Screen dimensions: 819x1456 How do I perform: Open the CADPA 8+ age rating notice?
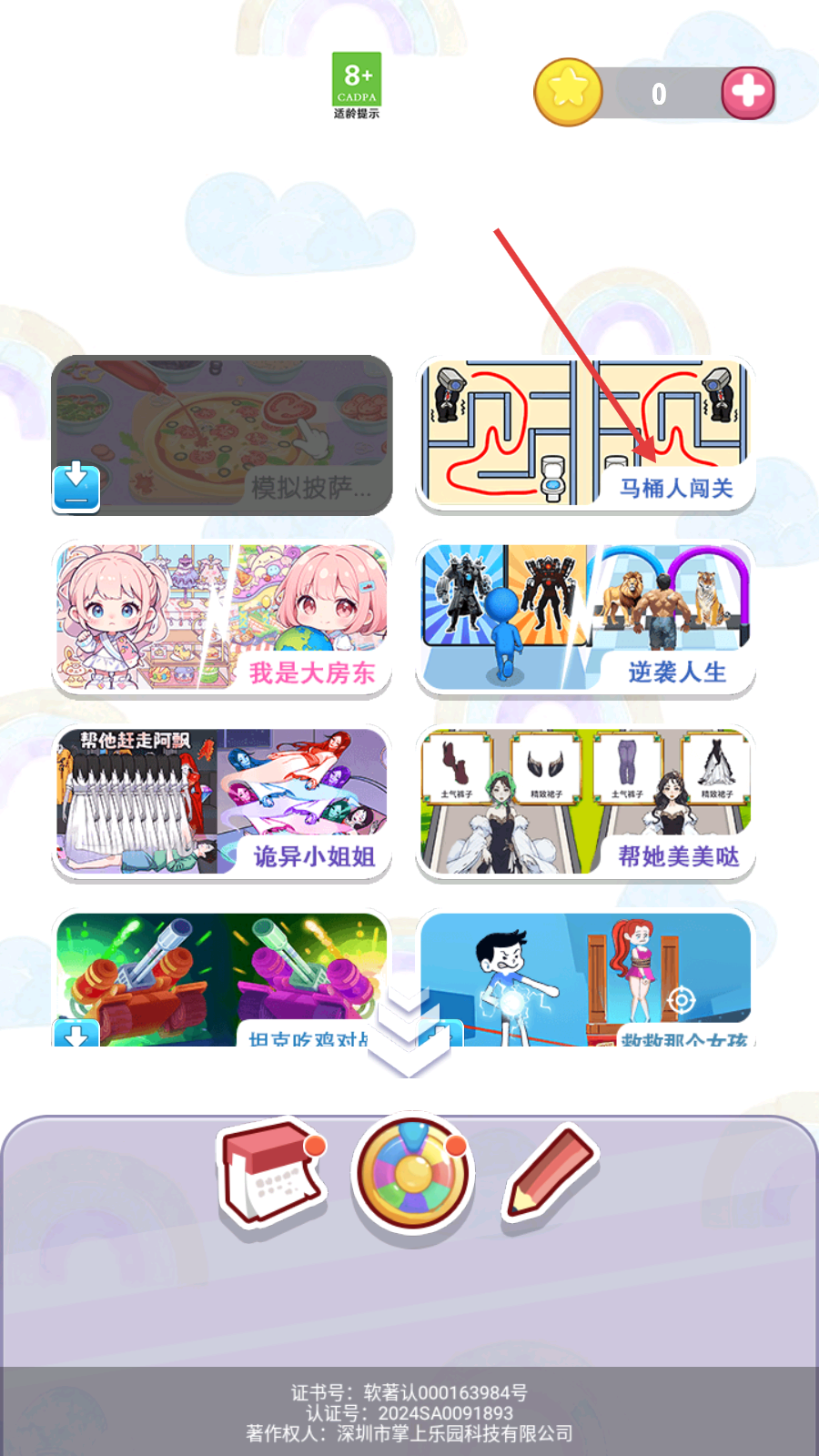point(357,86)
